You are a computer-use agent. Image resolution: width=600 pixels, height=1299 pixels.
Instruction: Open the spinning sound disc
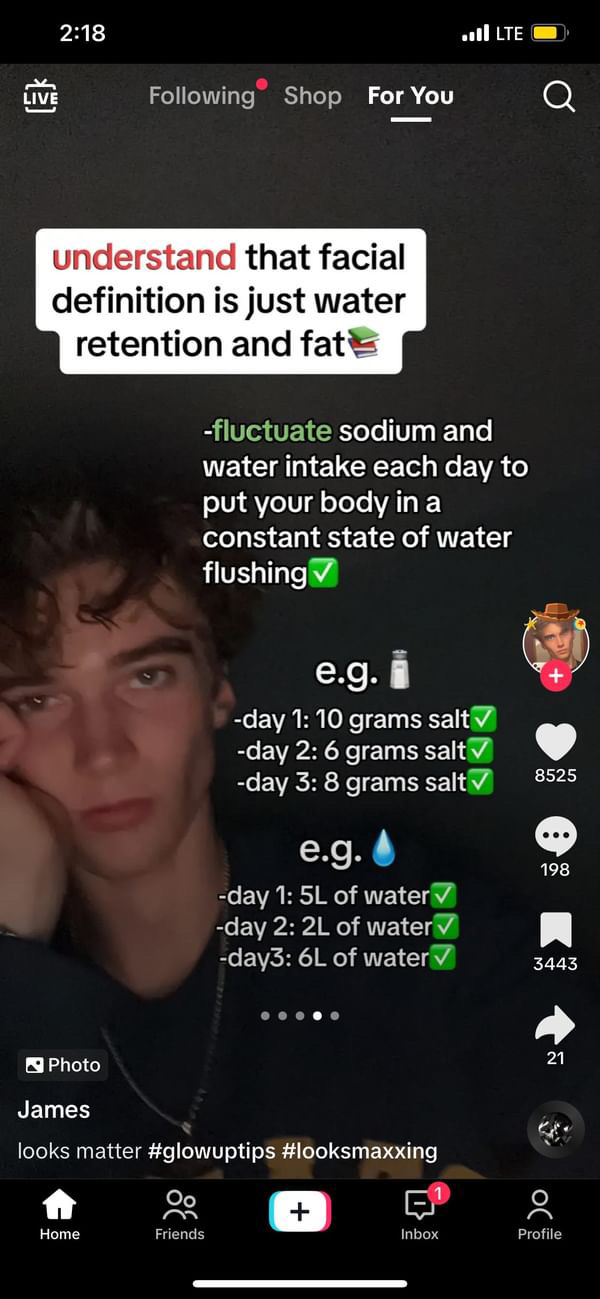555,1129
